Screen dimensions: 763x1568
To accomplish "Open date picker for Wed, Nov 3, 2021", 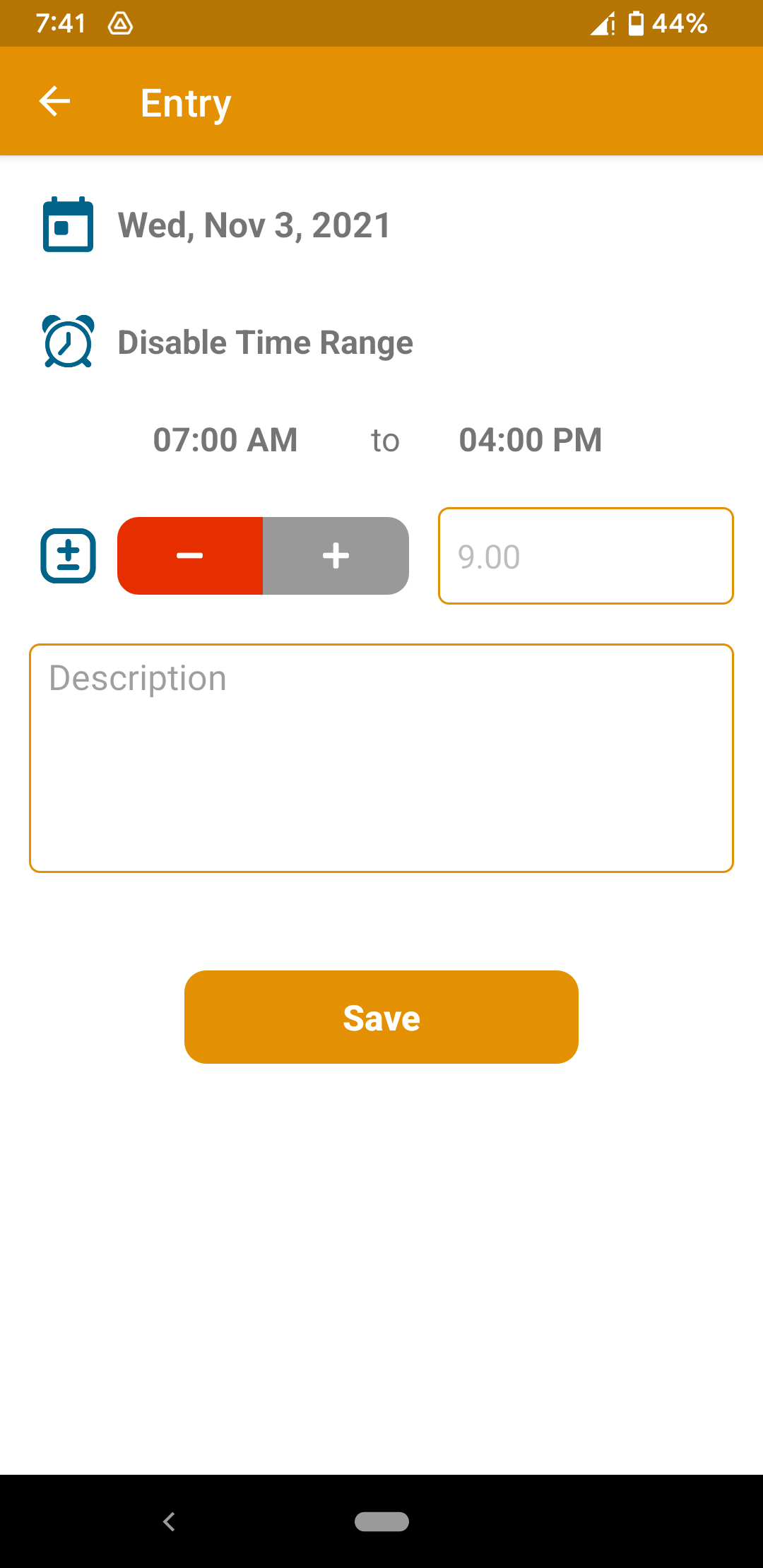I will (254, 226).
